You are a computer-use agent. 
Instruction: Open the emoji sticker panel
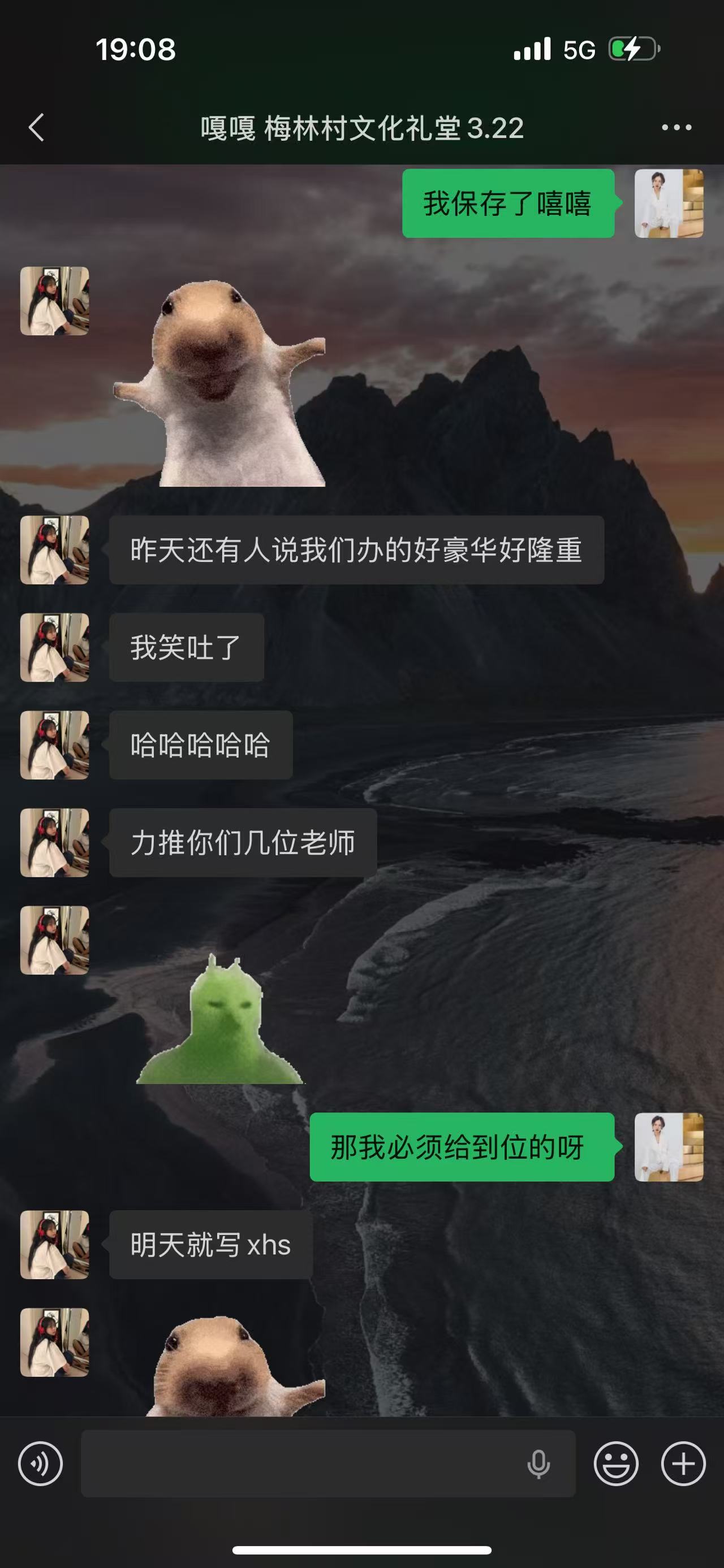click(615, 1464)
